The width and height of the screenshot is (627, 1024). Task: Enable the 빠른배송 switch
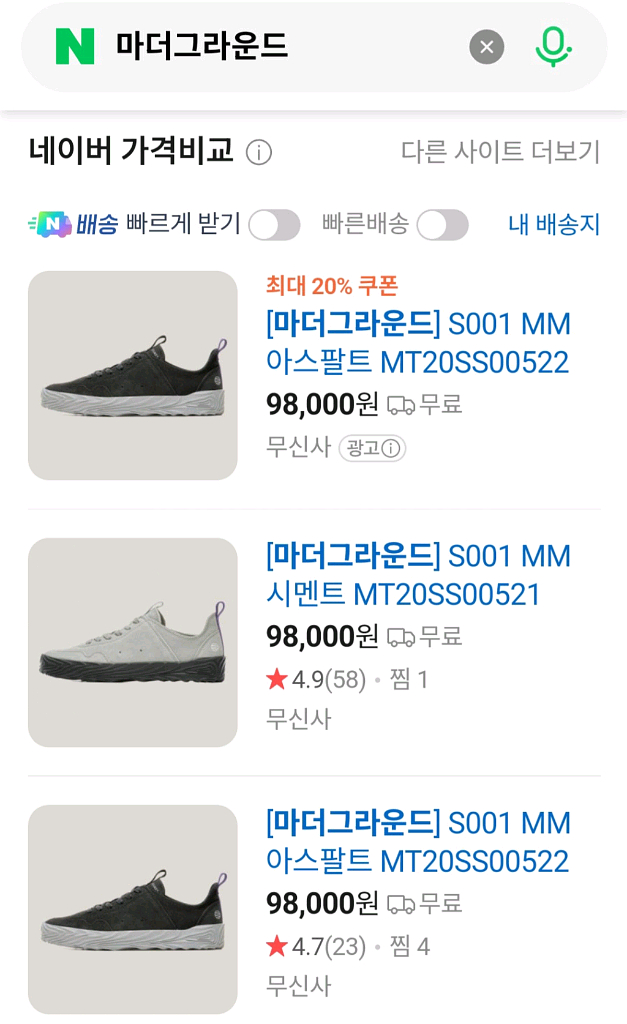coord(442,225)
